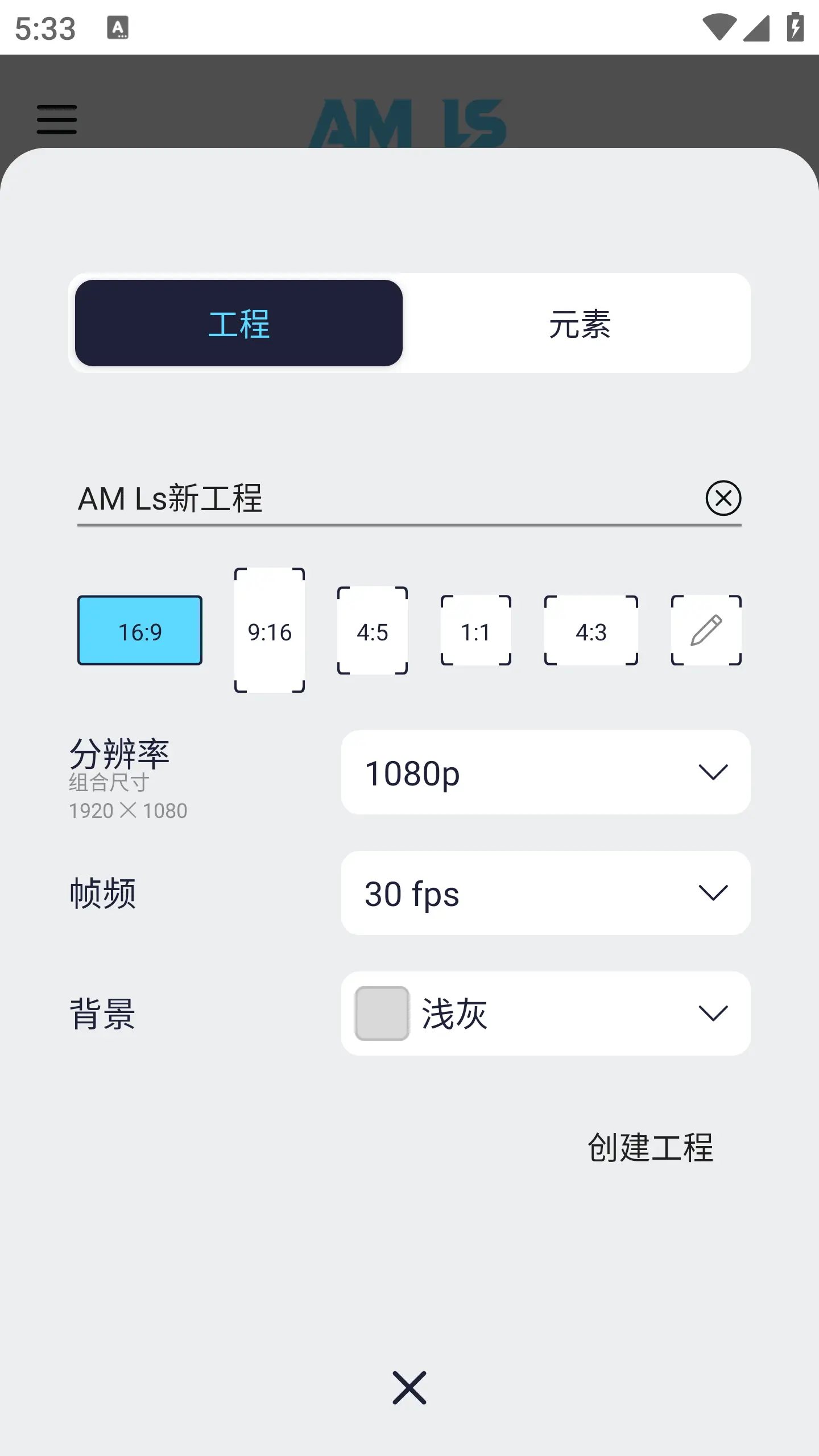Viewport: 819px width, 1456px height.
Task: Clear the project name with the X icon
Action: 723,499
